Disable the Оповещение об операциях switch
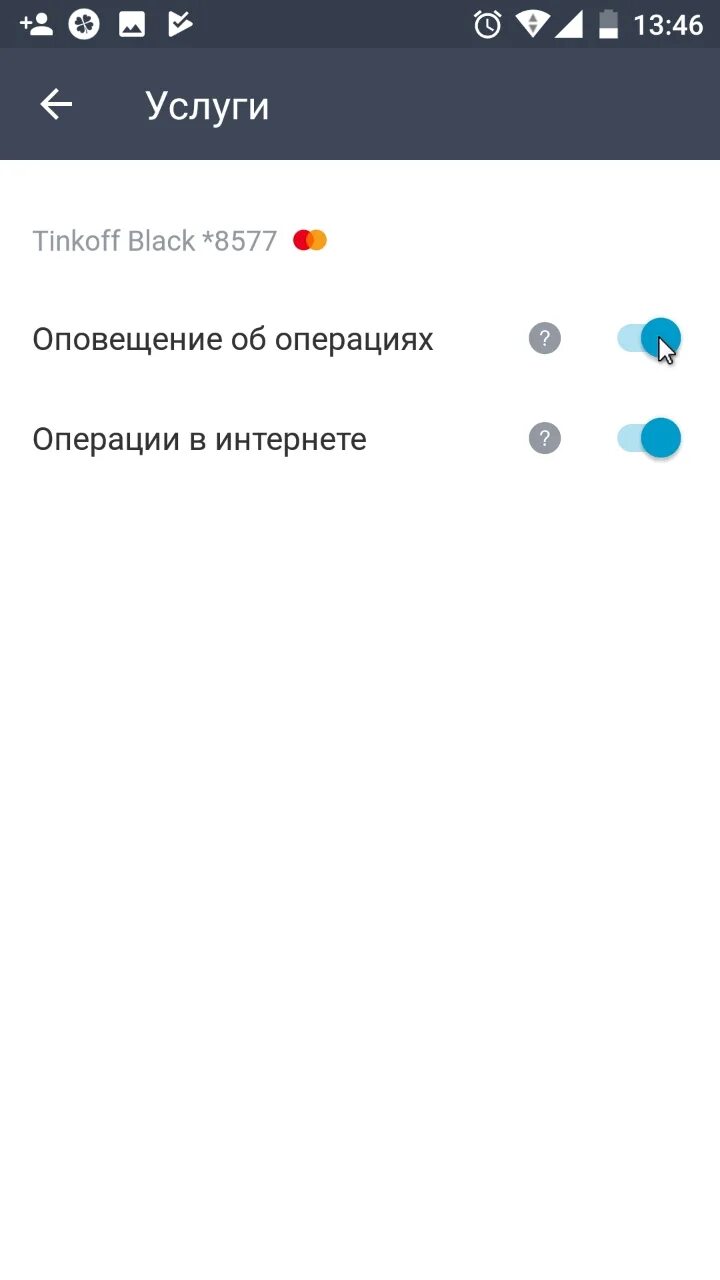 point(648,338)
